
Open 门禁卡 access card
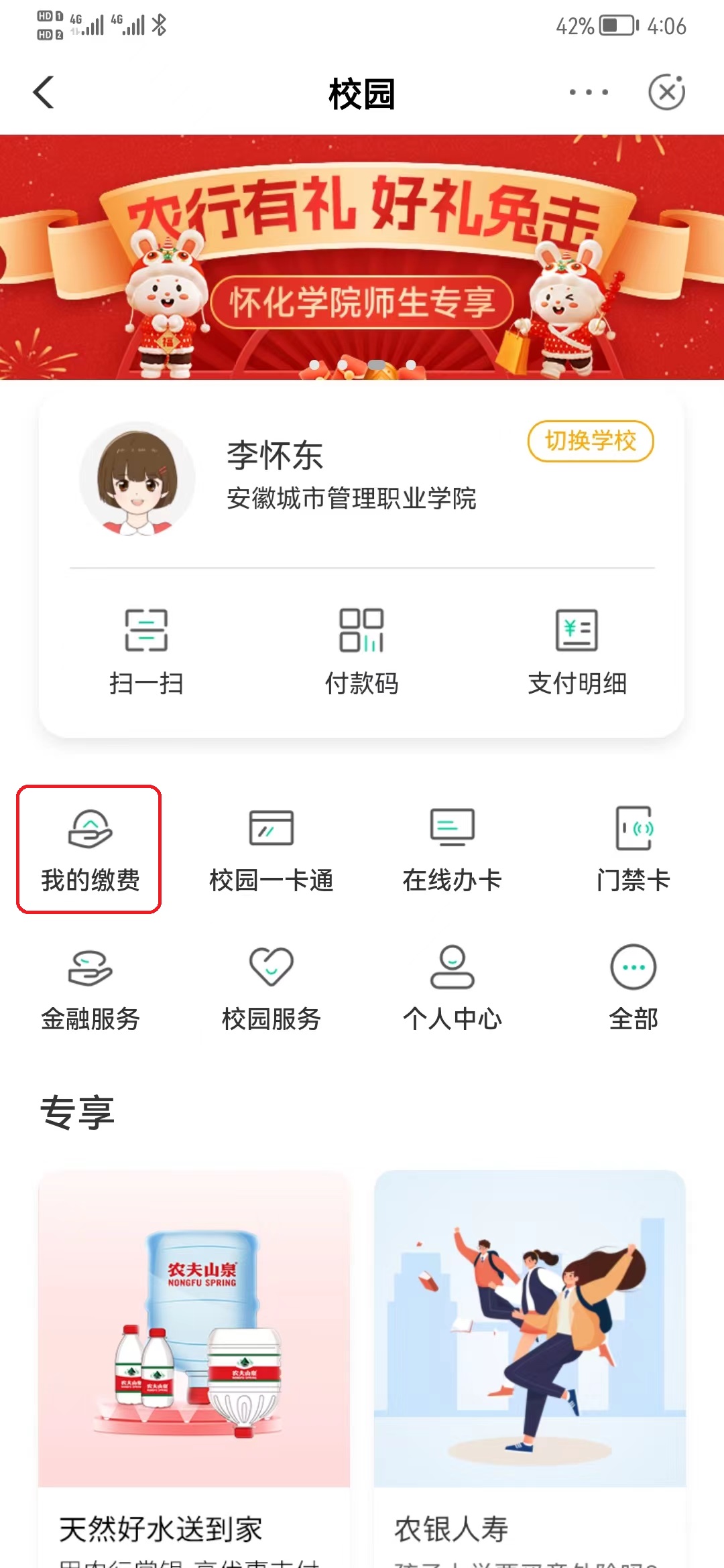[x=633, y=849]
